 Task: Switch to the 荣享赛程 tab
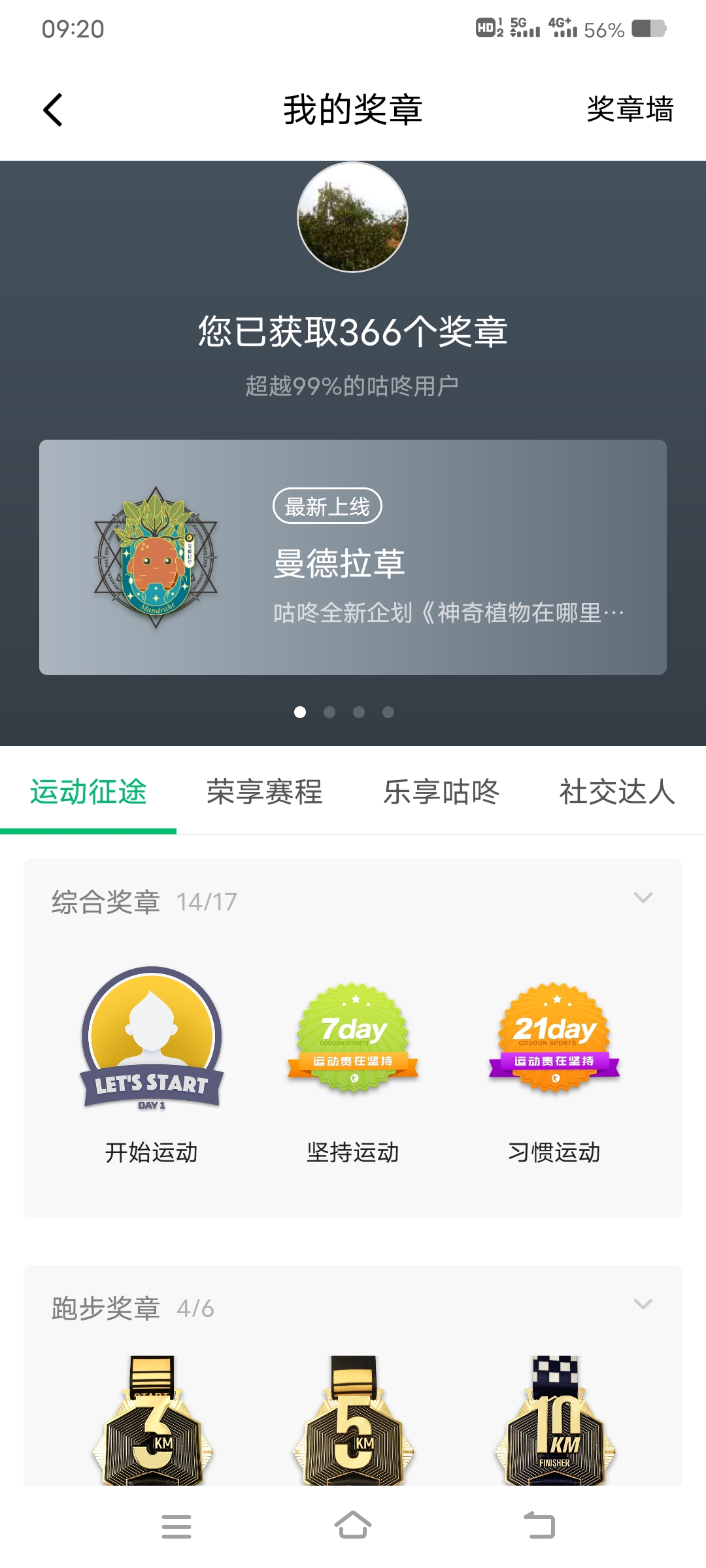(x=265, y=792)
